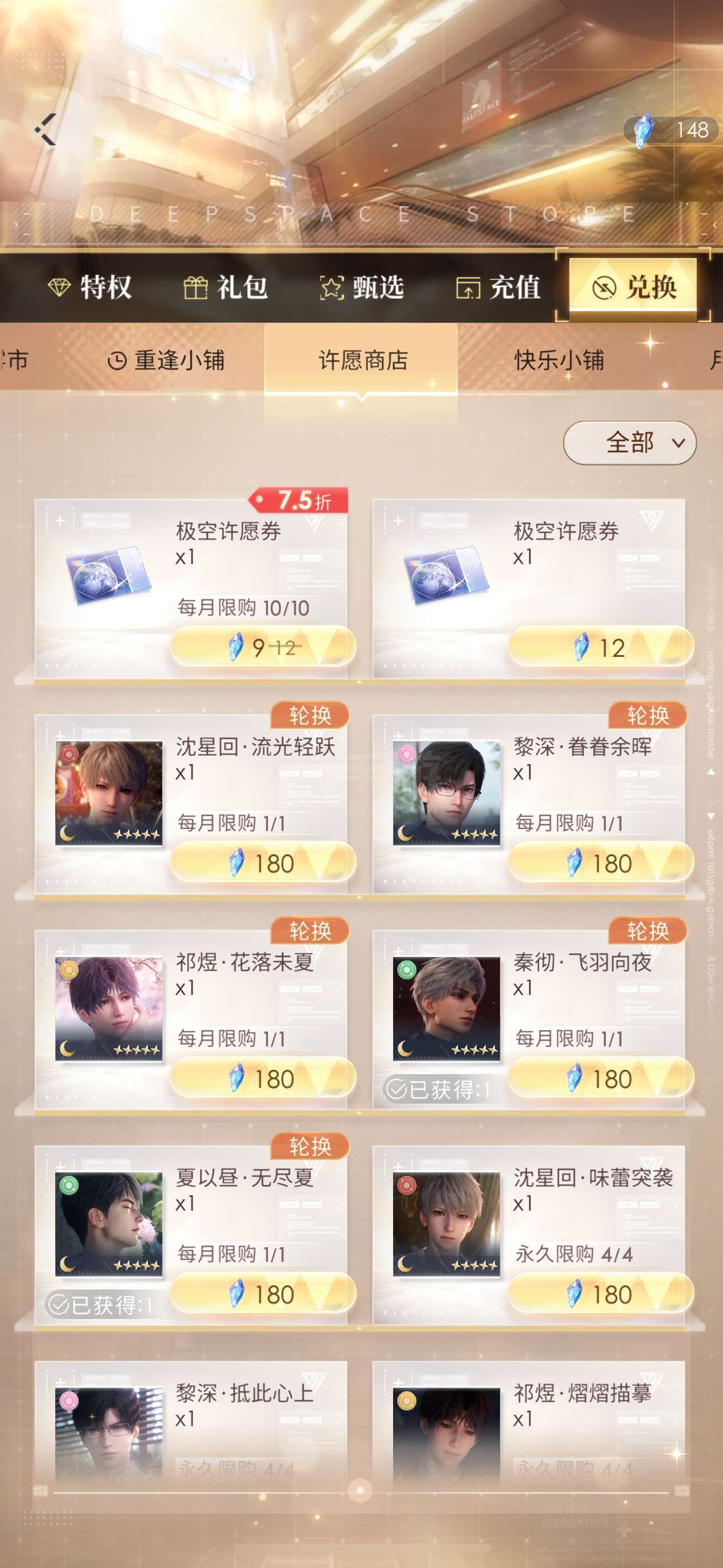Image resolution: width=723 pixels, height=1568 pixels.
Task: Open the 充值 tab
Action: point(498,286)
